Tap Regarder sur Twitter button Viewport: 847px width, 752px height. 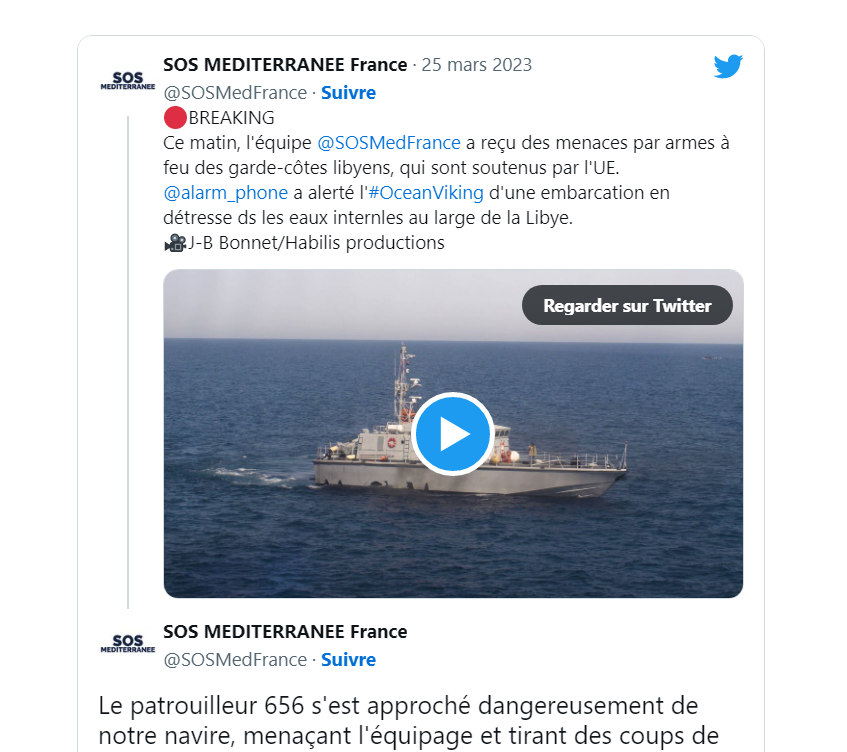[627, 306]
